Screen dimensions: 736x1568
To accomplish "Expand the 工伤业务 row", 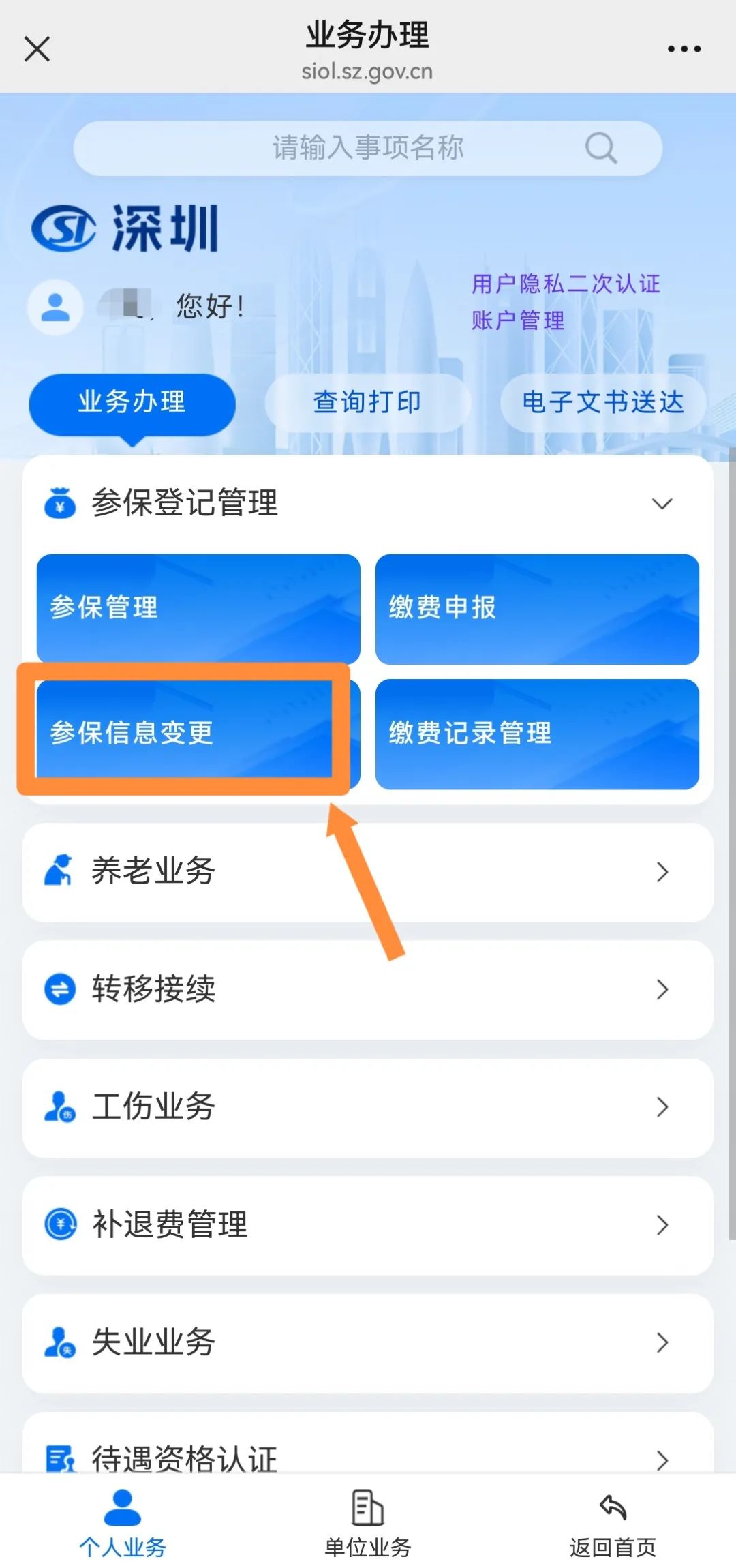I will click(x=367, y=1107).
